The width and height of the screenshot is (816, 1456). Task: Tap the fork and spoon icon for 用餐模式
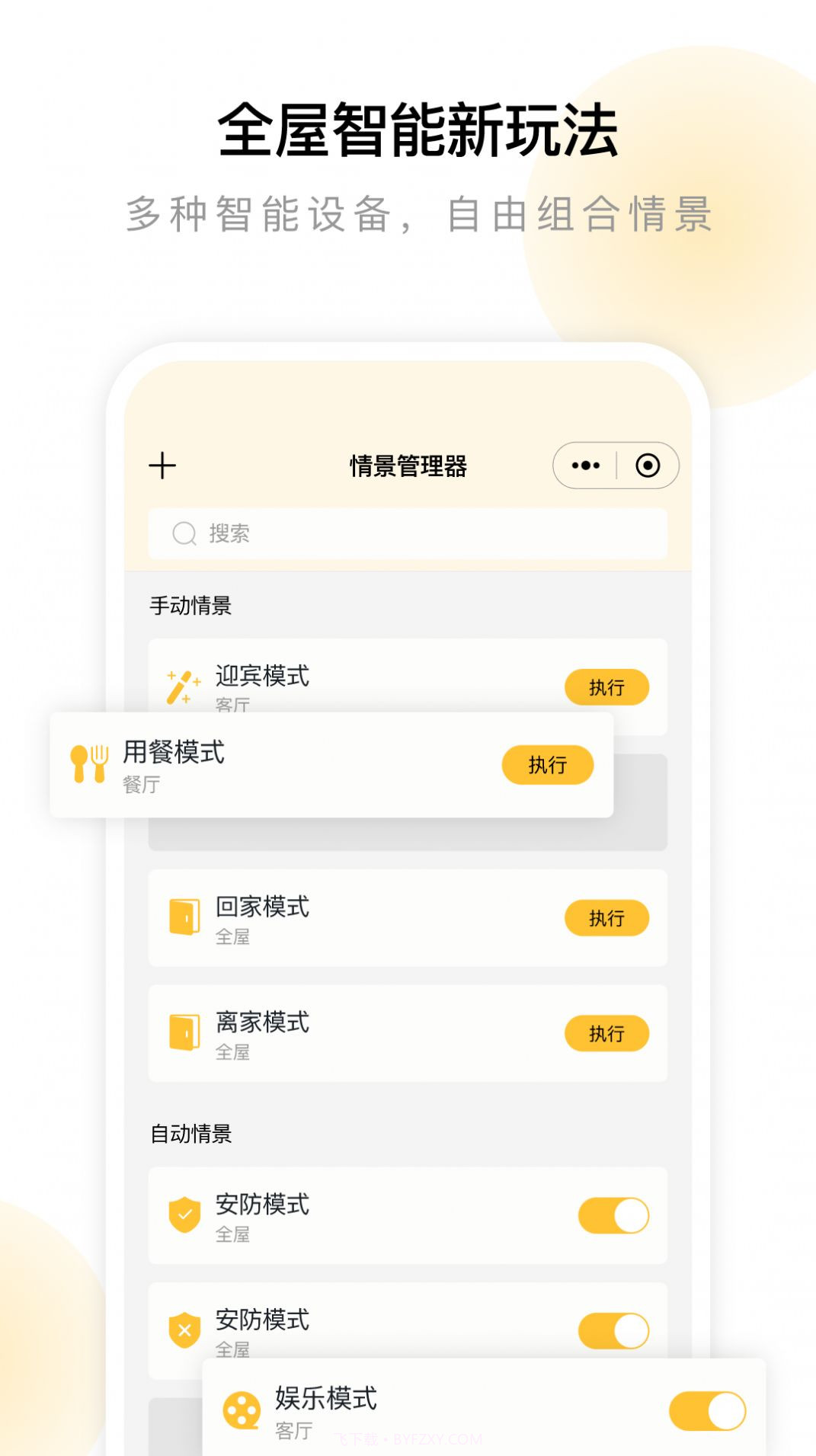88,763
